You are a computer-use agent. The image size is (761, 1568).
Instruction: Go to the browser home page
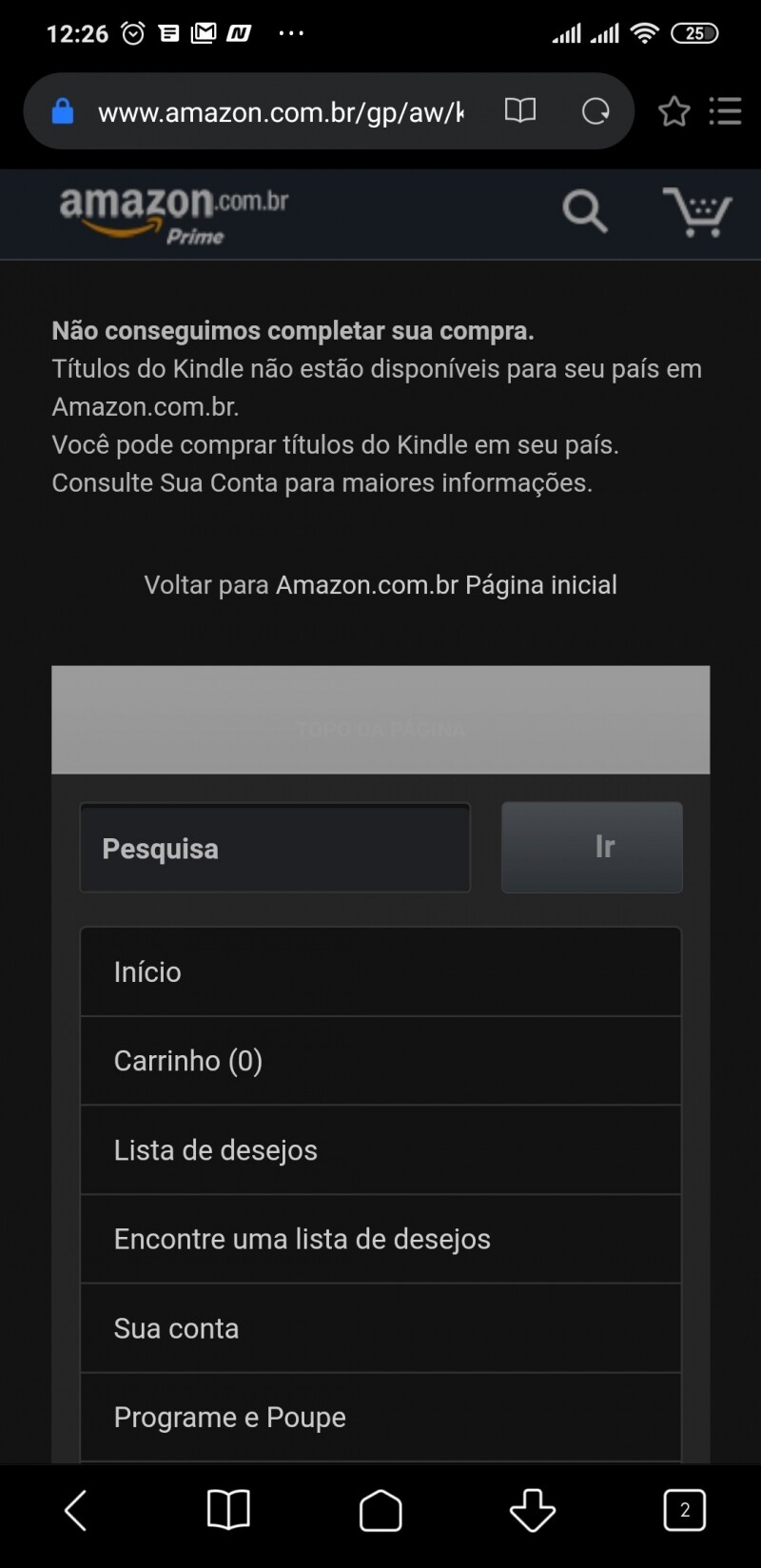point(380,1510)
